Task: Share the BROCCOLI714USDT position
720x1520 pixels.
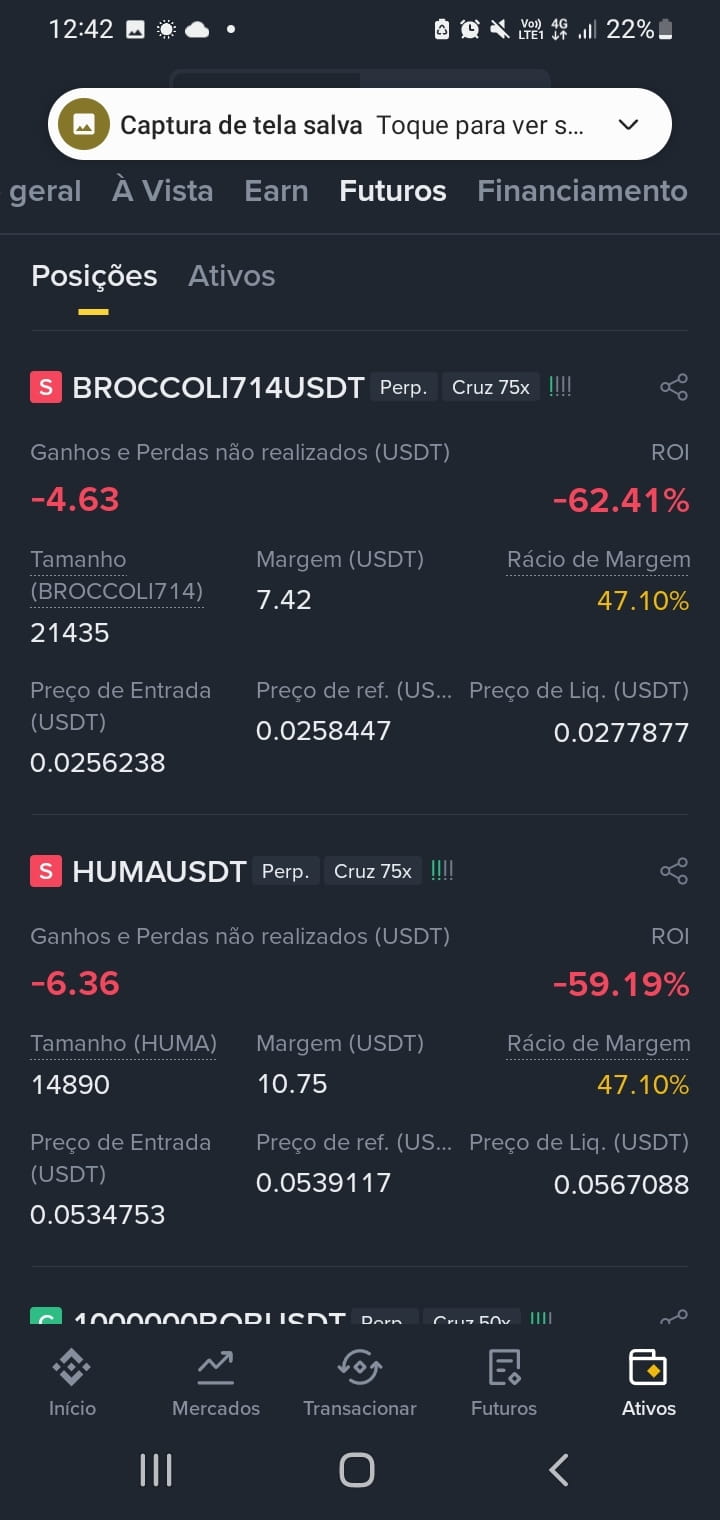Action: [674, 387]
